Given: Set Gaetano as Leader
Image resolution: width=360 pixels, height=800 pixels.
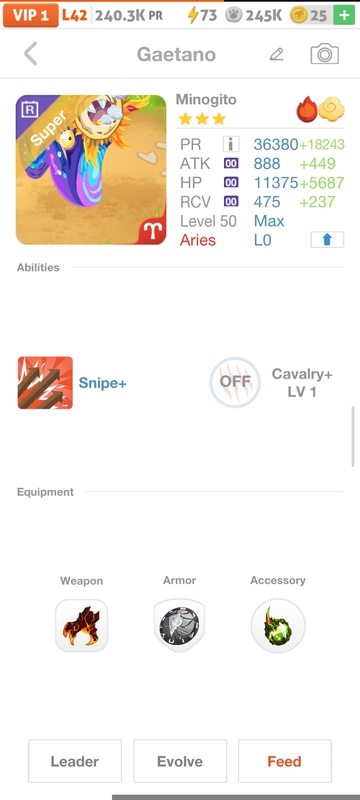Looking at the screenshot, I should [75, 761].
